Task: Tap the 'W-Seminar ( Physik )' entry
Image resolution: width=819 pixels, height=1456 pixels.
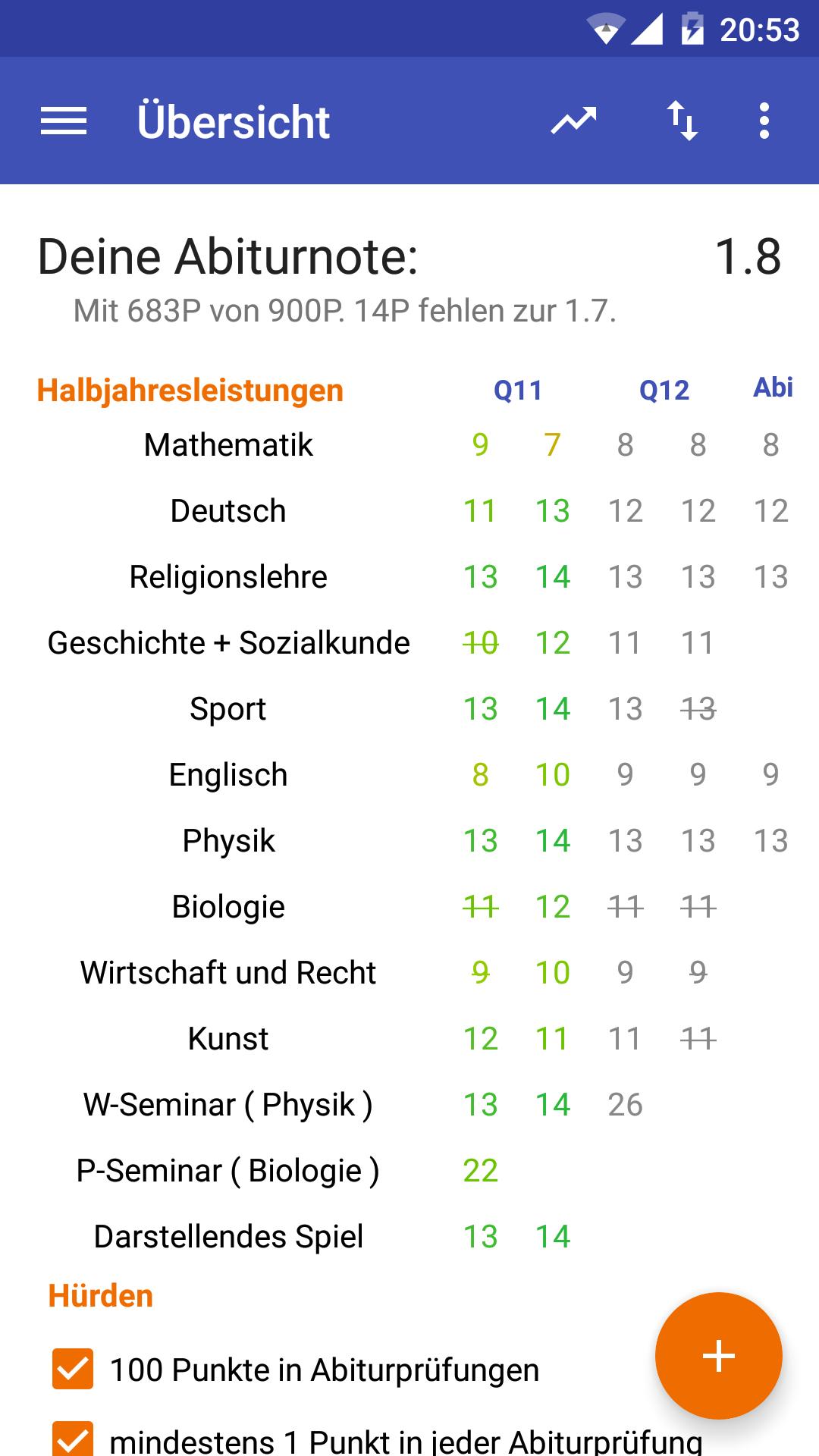Action: coord(228,1104)
